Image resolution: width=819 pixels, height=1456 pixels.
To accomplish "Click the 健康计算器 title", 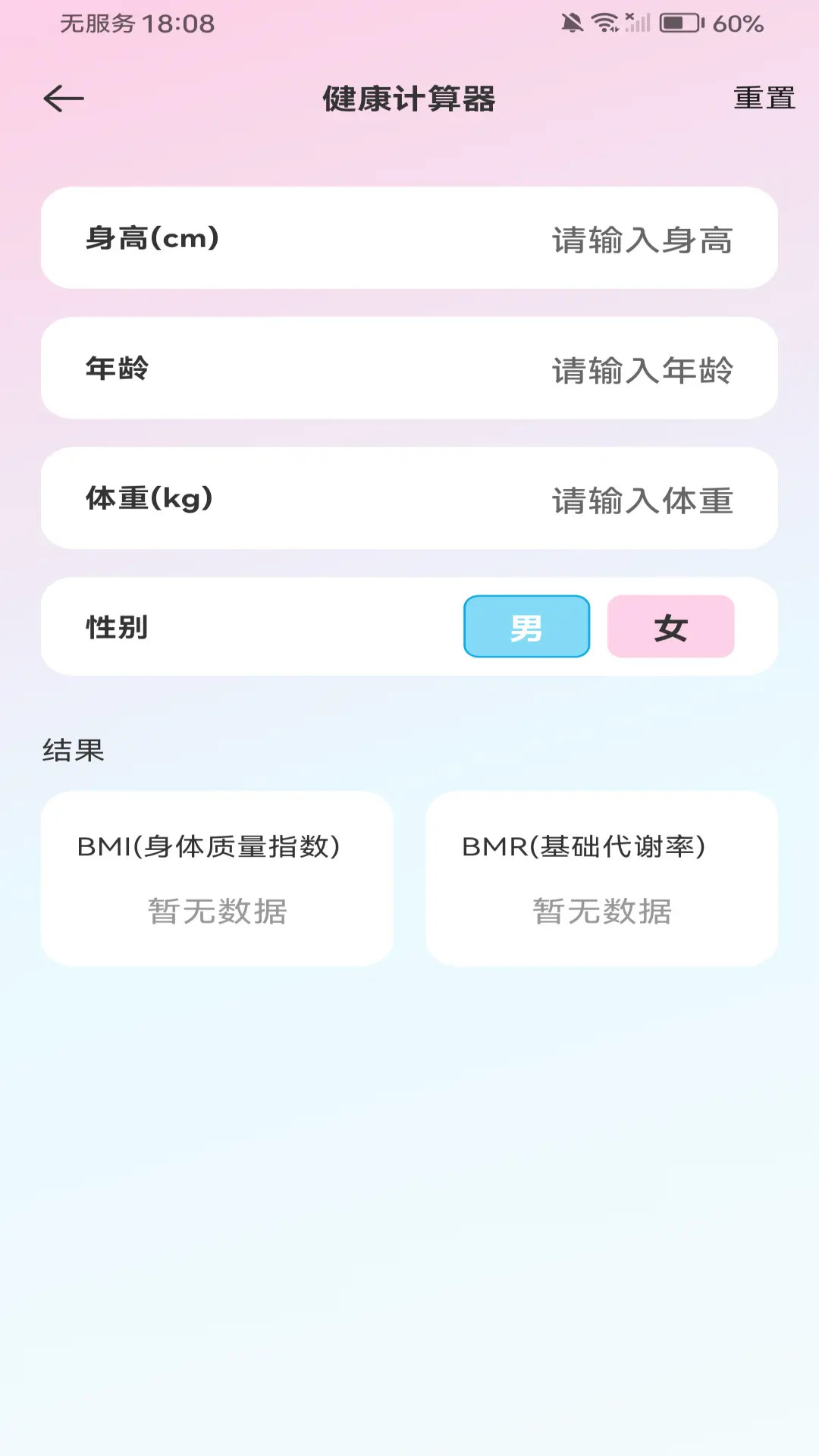I will coord(409,99).
